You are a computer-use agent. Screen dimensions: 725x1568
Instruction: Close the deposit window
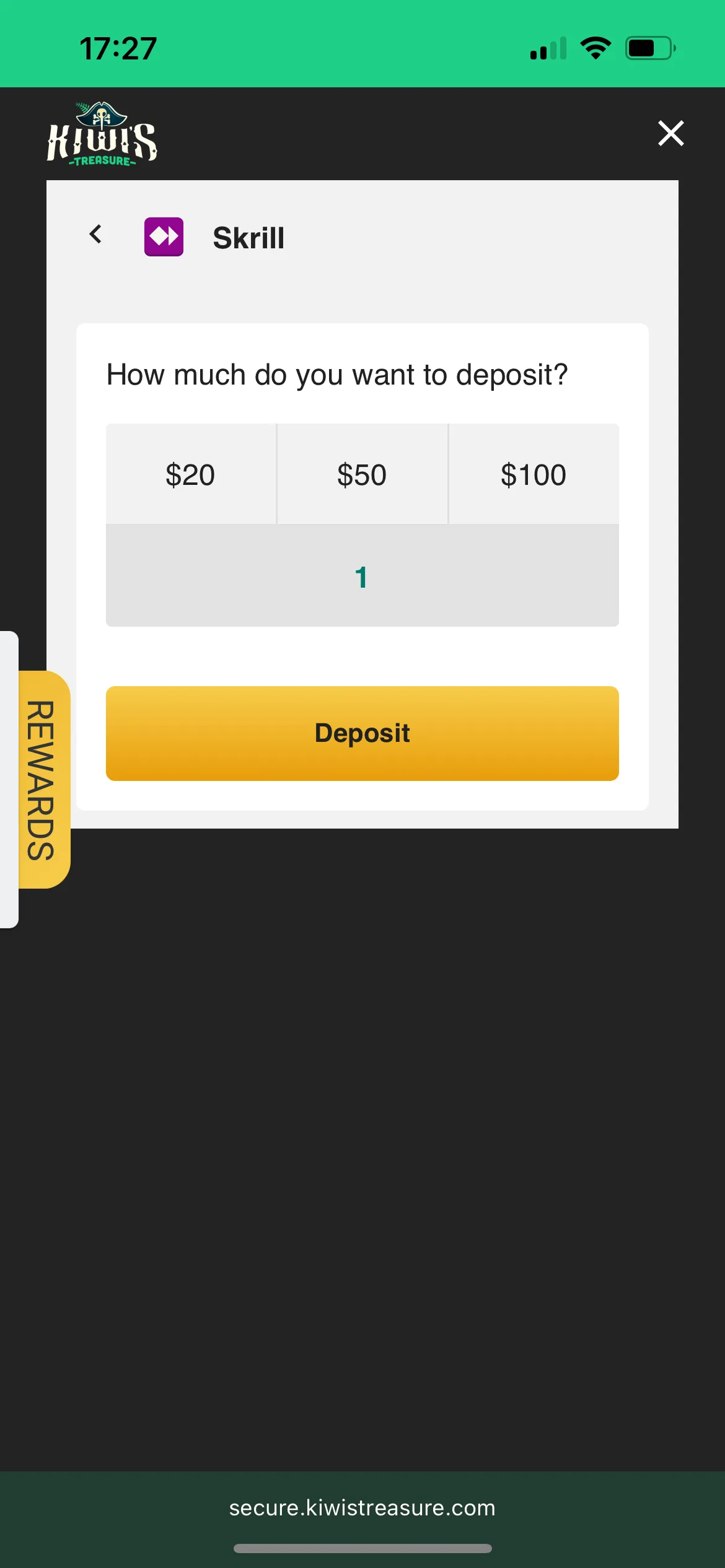pos(670,133)
